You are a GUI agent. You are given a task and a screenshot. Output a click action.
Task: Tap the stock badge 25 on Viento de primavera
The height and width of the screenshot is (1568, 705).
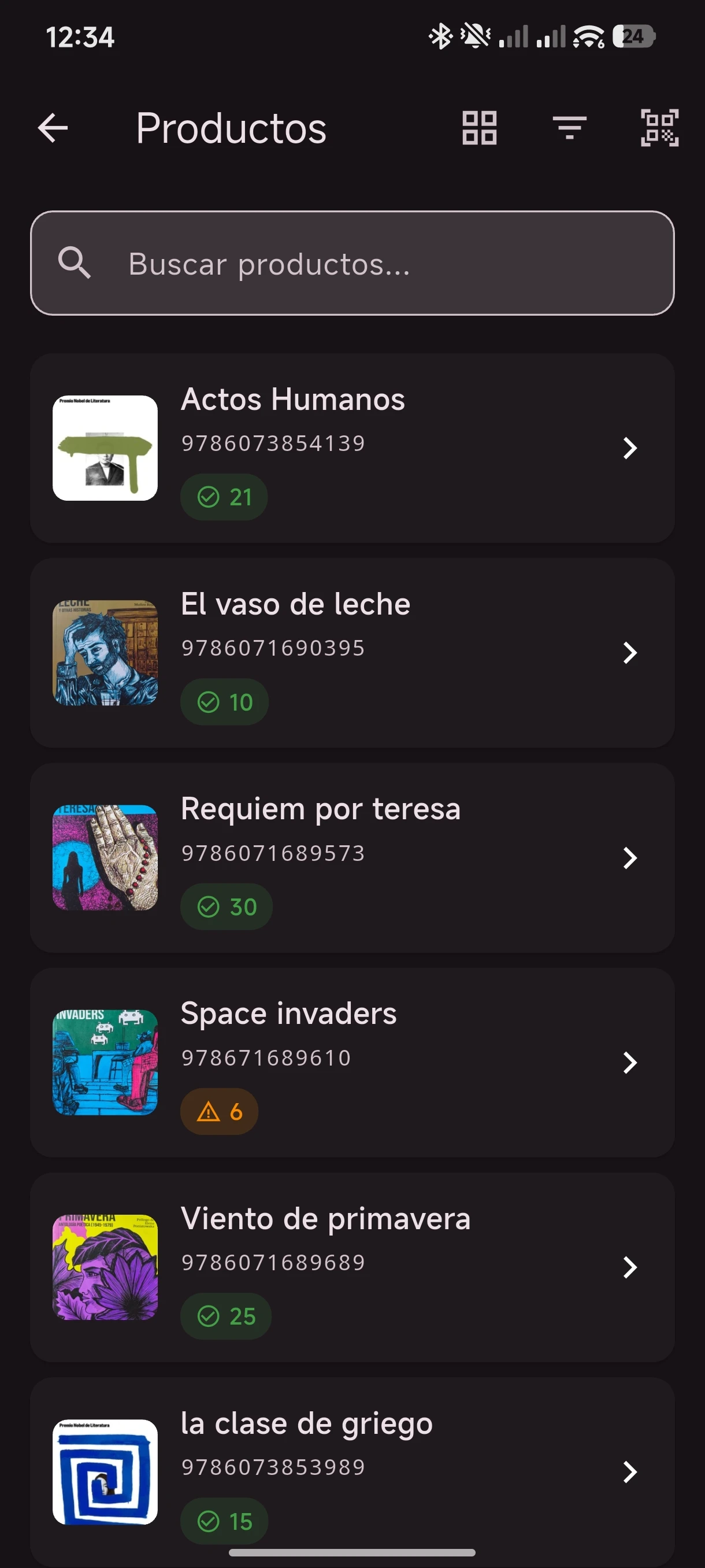(226, 1316)
